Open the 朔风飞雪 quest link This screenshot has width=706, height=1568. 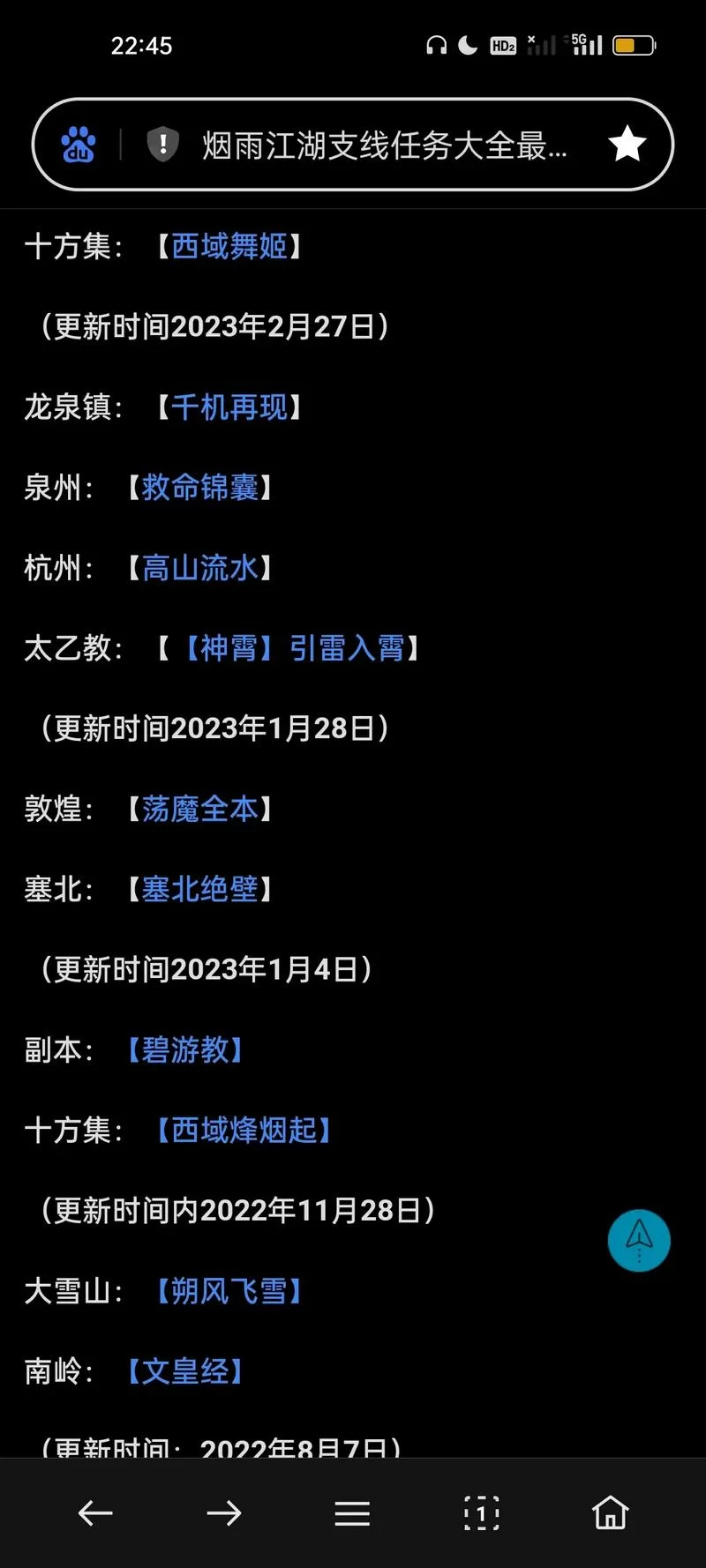[x=228, y=1292]
